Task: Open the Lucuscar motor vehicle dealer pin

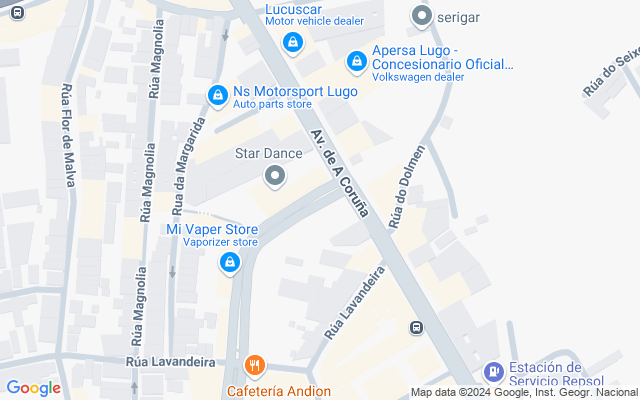Action: tap(292, 42)
